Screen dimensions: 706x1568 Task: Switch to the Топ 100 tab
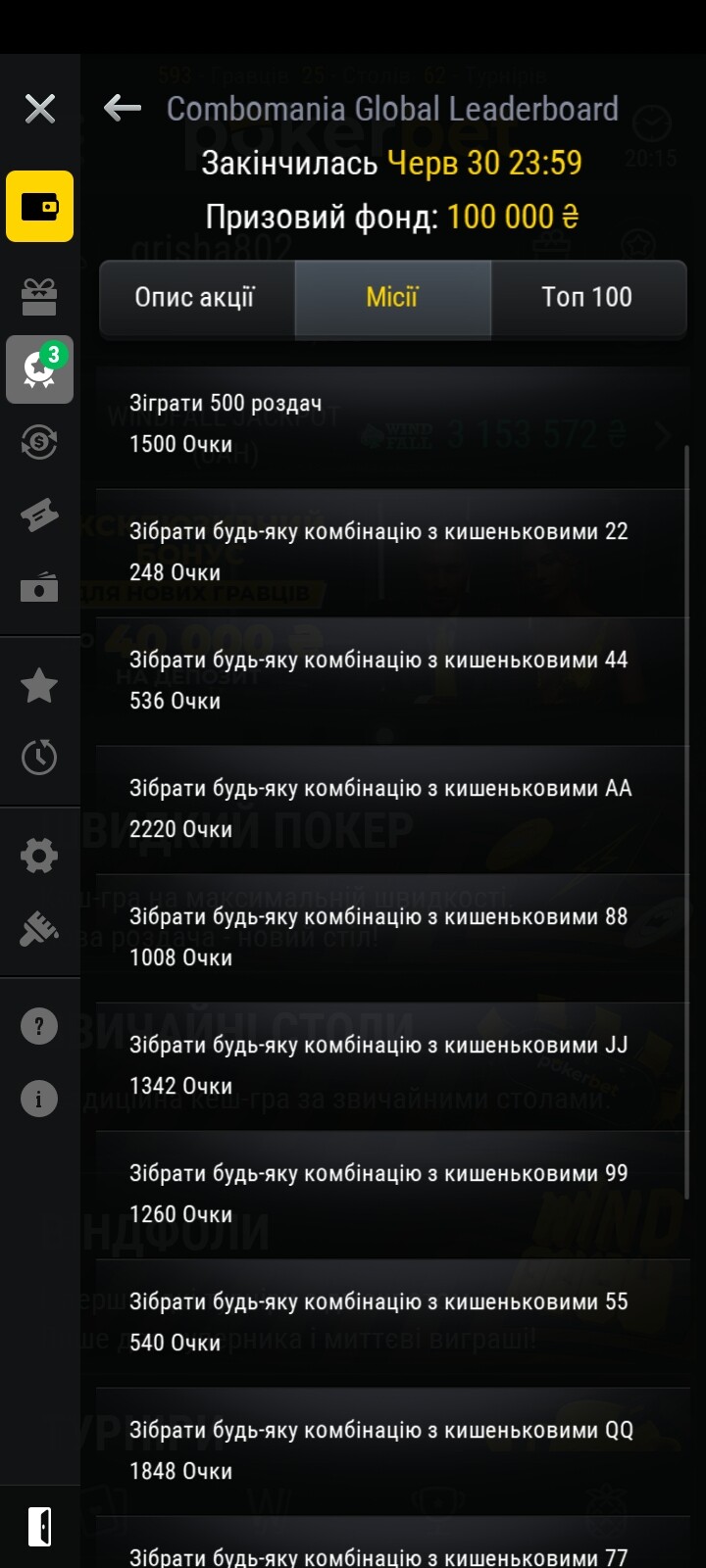pyautogui.click(x=587, y=298)
